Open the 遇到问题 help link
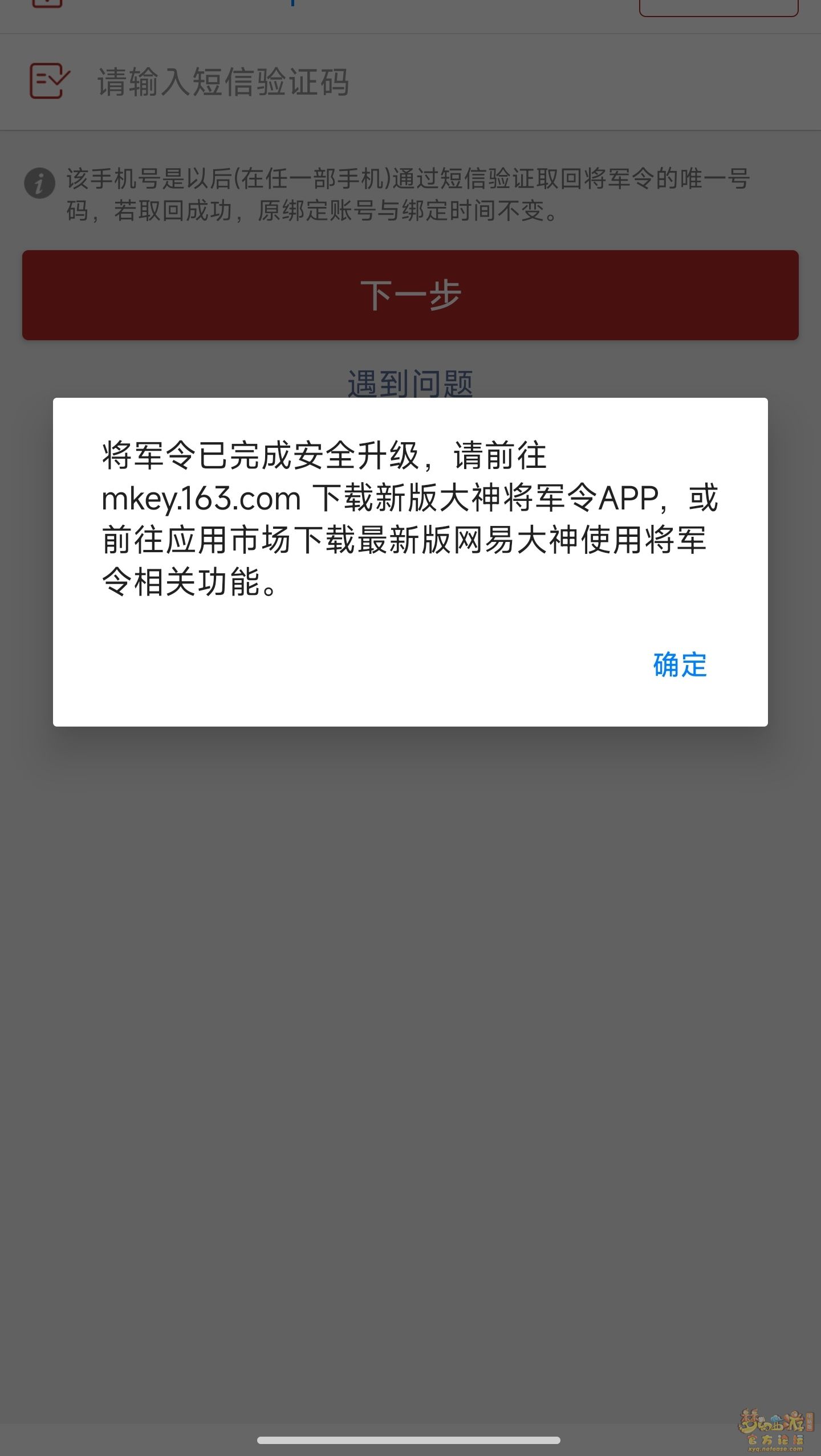The height and width of the screenshot is (1456, 821). [x=410, y=383]
